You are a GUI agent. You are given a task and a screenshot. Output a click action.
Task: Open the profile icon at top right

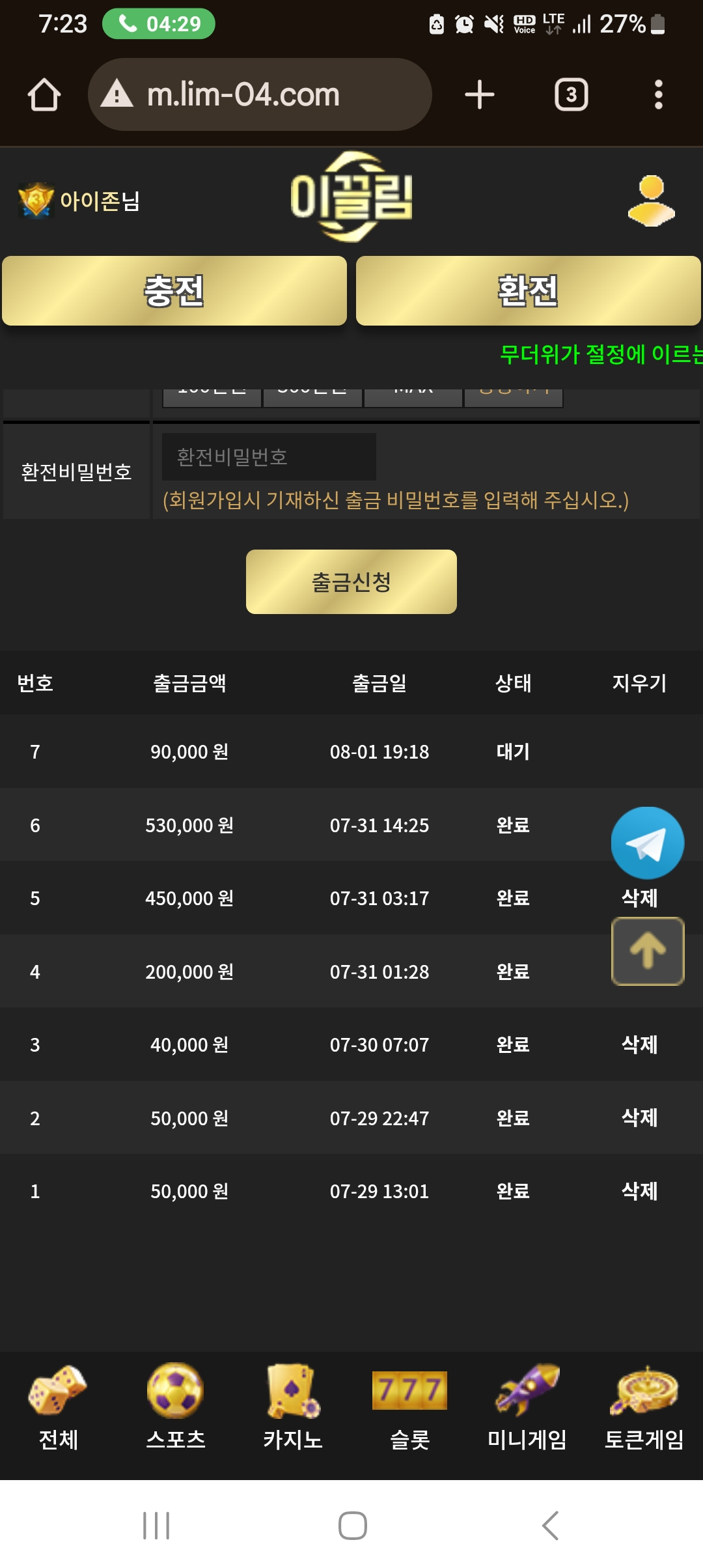pyautogui.click(x=651, y=201)
